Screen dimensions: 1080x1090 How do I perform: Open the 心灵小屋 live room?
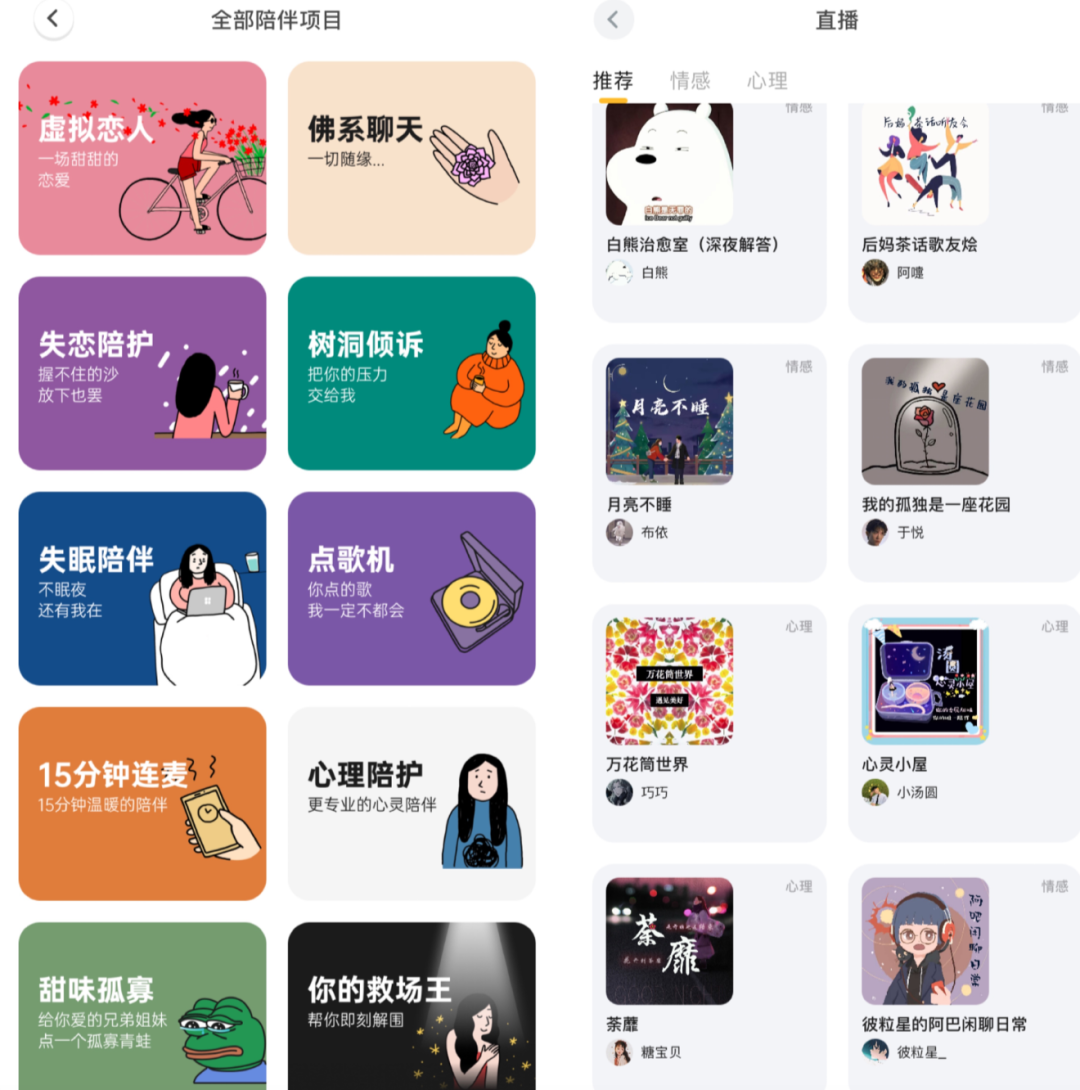964,722
